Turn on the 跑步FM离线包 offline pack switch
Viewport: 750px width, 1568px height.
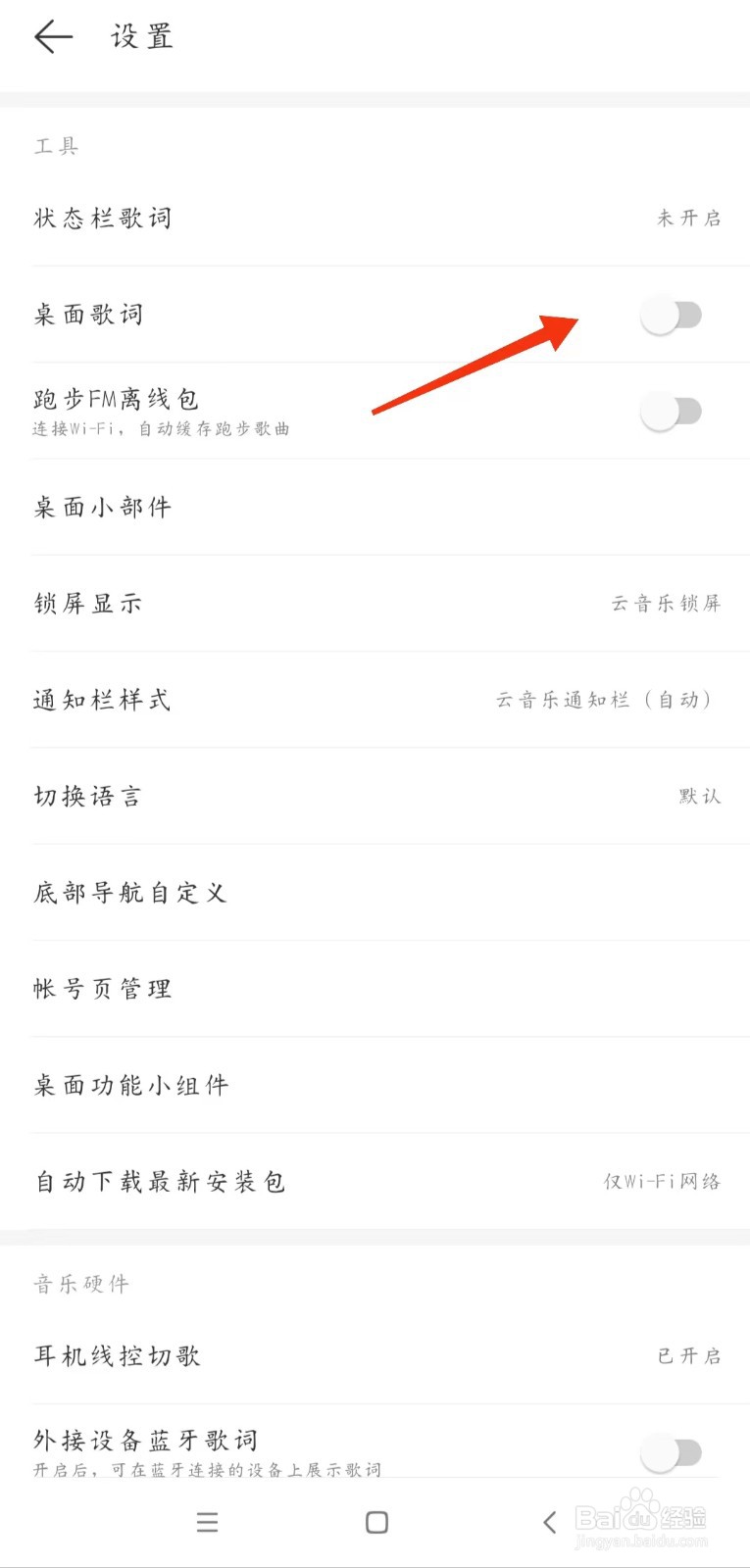pos(673,412)
